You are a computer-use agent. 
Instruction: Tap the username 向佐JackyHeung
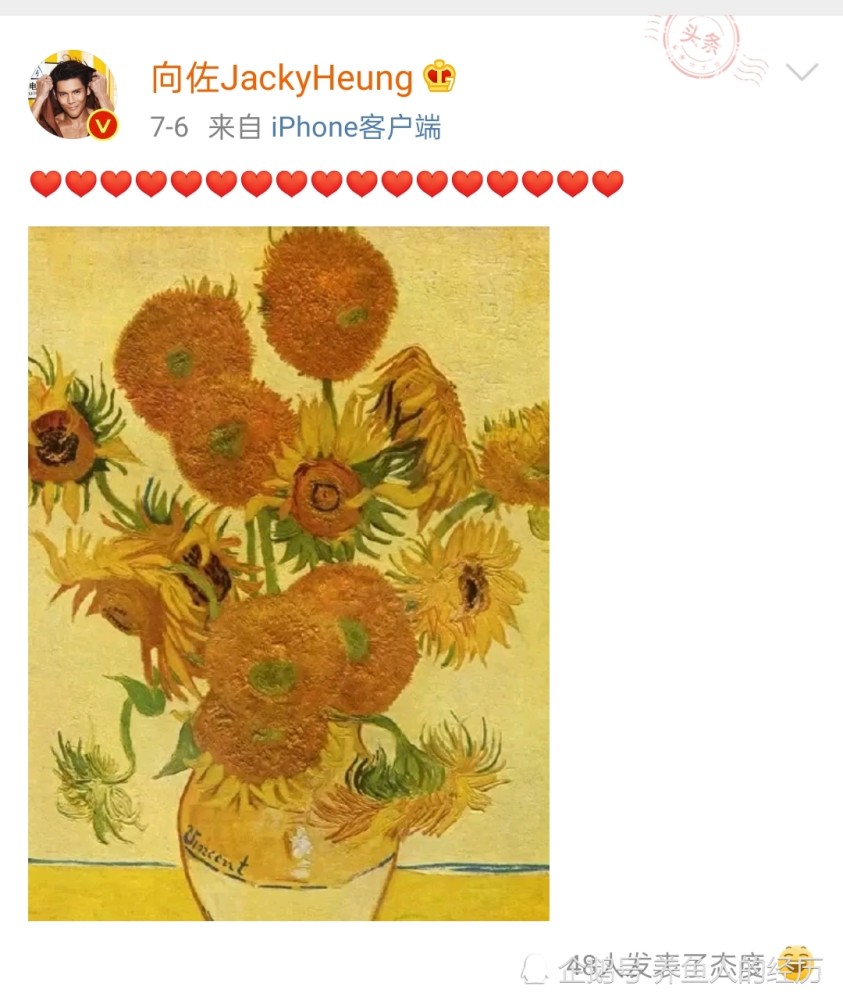point(282,77)
